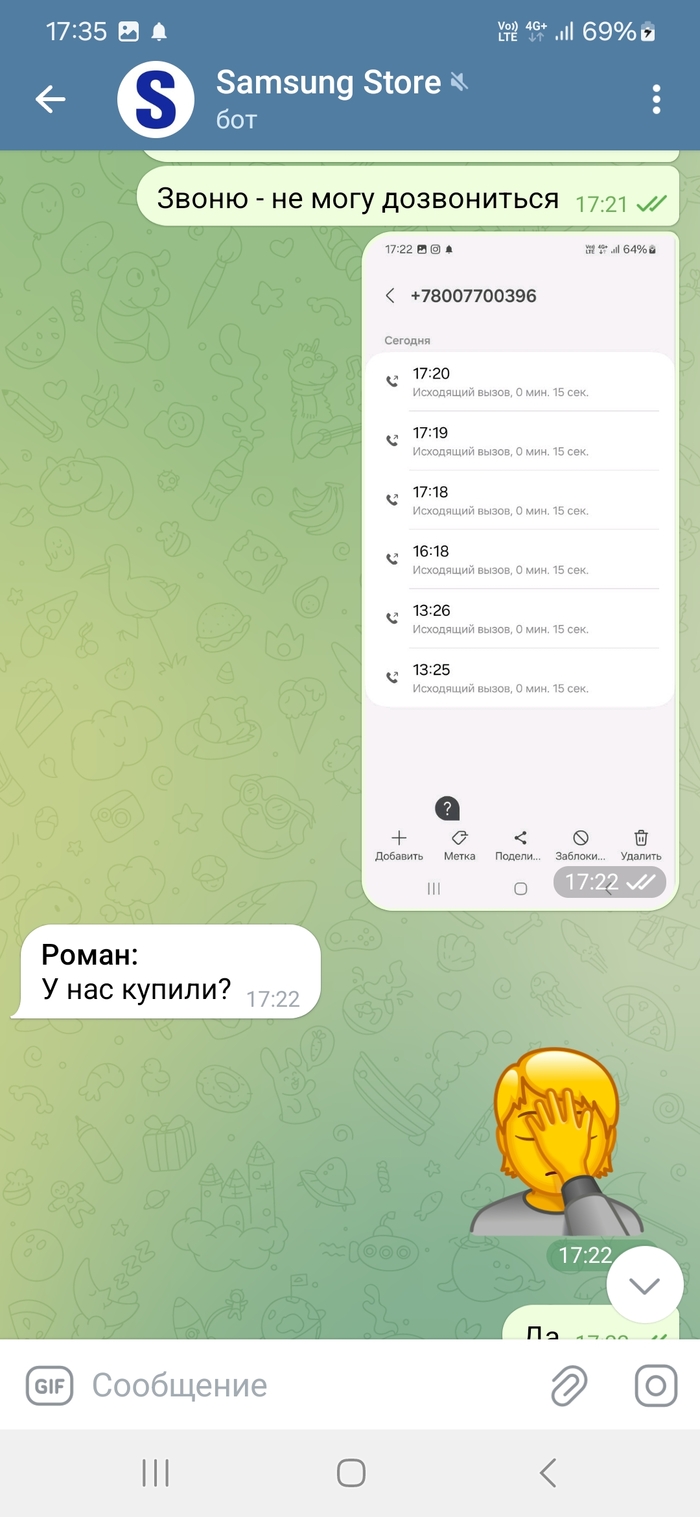The height and width of the screenshot is (1517, 700).
Task: Tap the facepalm sticker message
Action: tap(558, 1140)
